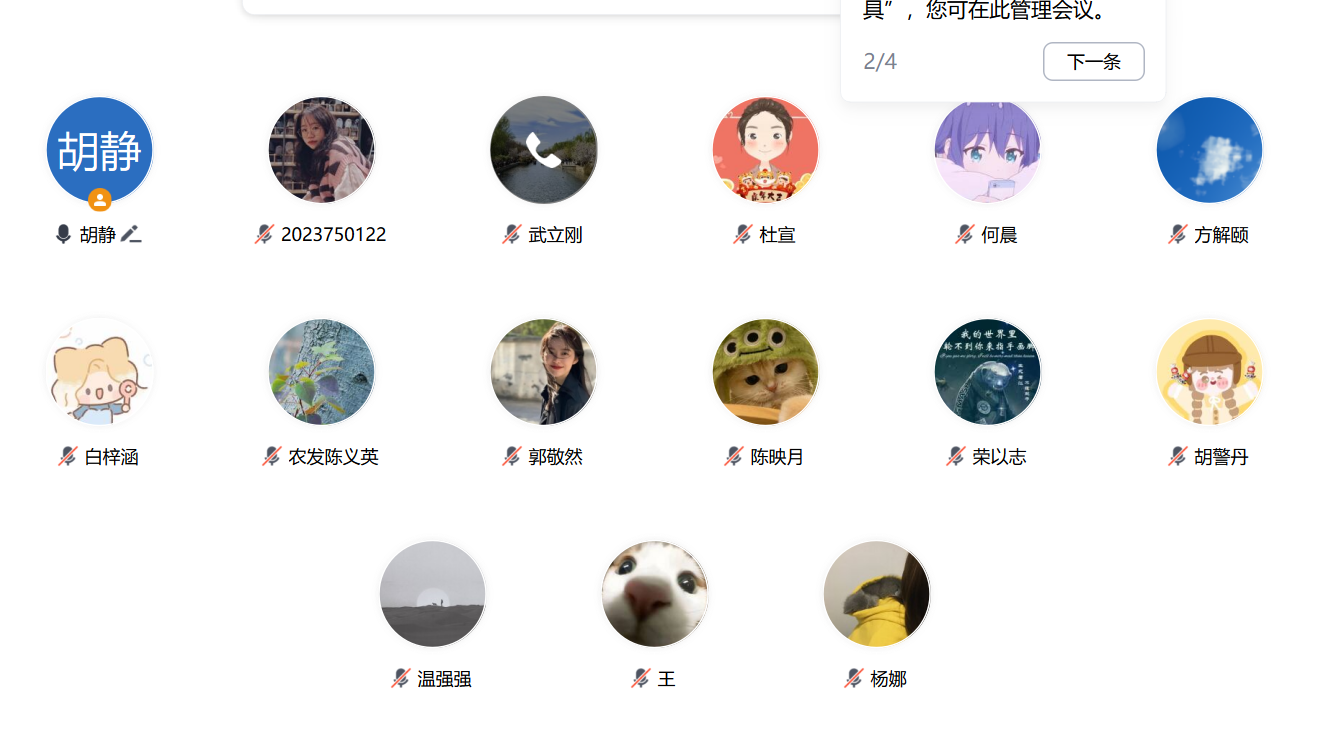Select participant 2023750122's avatar

321,150
